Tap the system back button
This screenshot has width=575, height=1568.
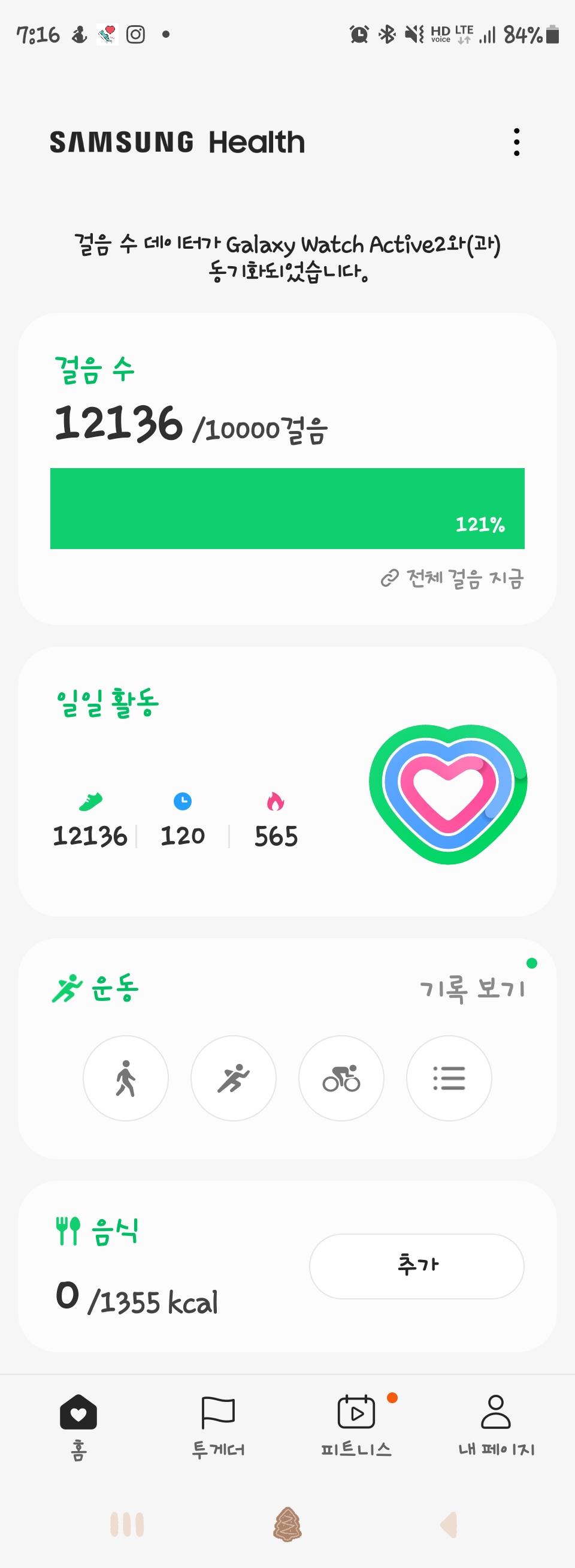(449, 1525)
